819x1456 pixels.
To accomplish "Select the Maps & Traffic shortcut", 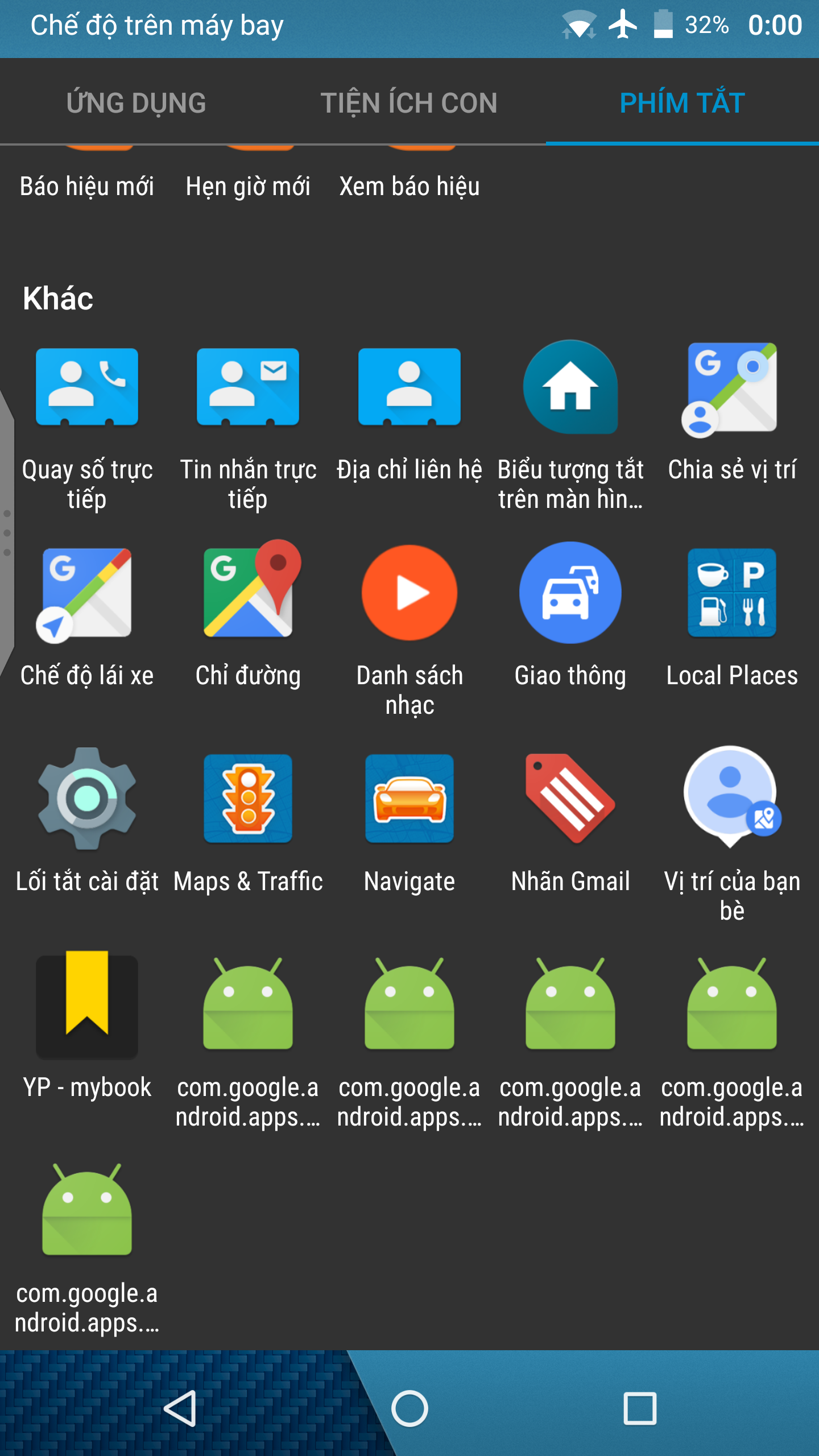I will tap(248, 822).
